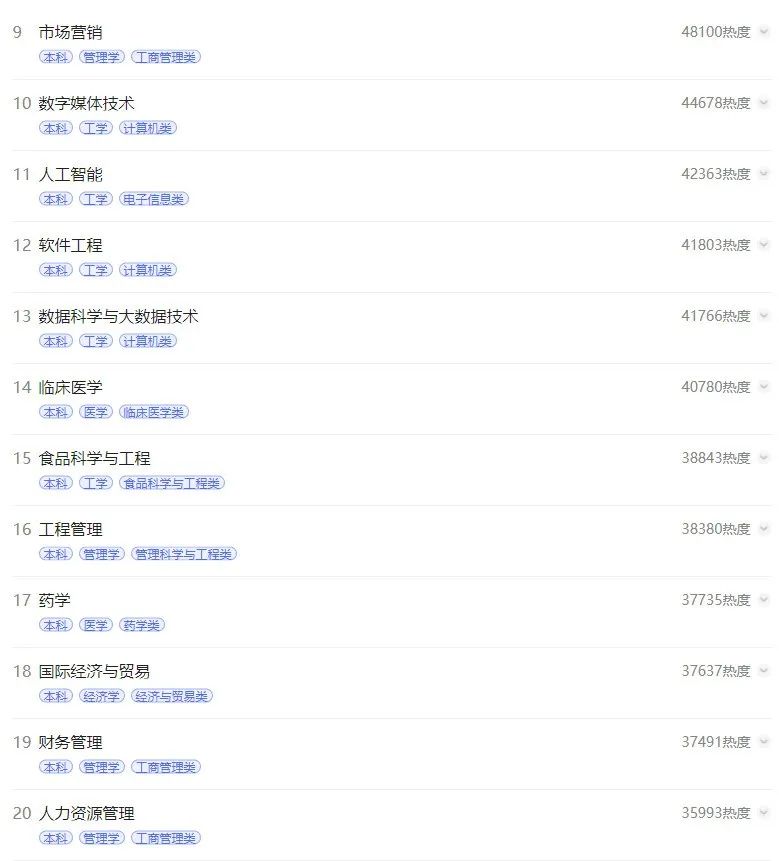
Task: Expand the 临床医学 row chevron
Action: [764, 387]
